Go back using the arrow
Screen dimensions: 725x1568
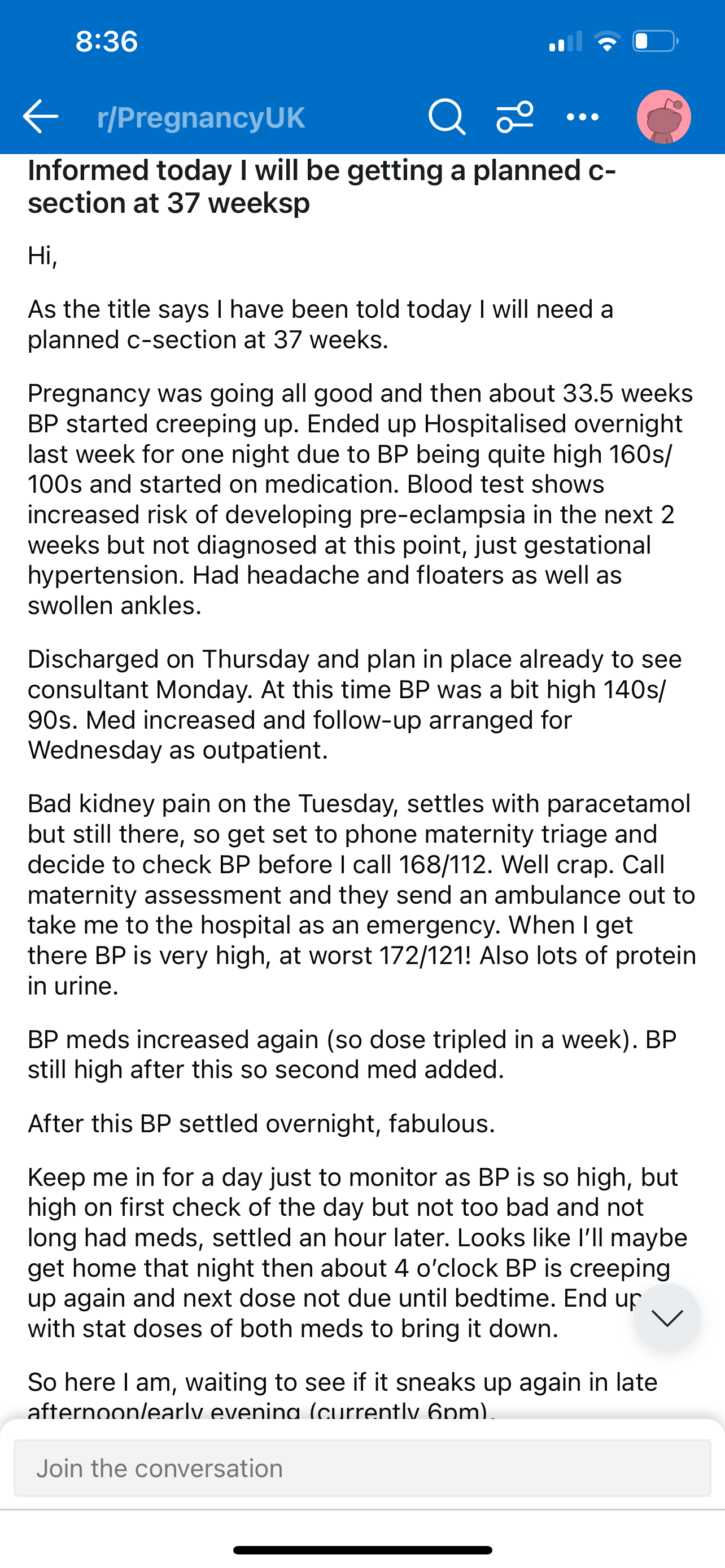coord(40,116)
